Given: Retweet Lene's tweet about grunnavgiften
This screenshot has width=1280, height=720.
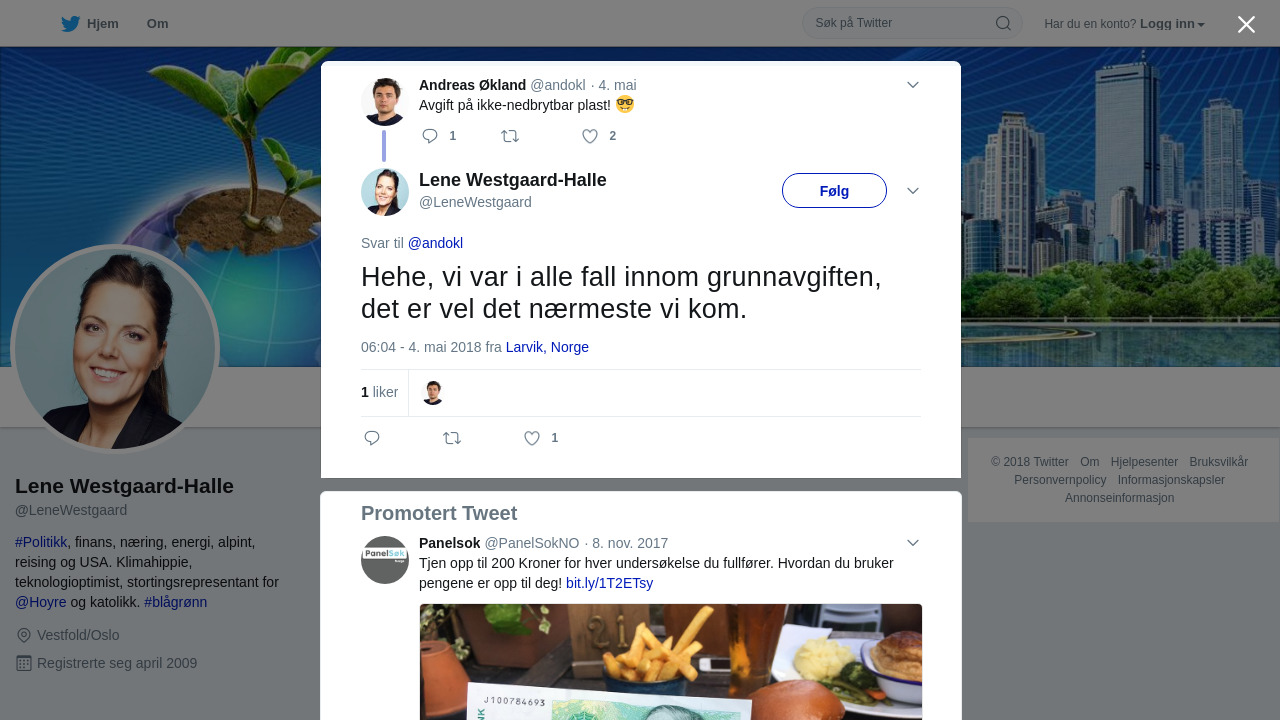Looking at the screenshot, I should [452, 438].
